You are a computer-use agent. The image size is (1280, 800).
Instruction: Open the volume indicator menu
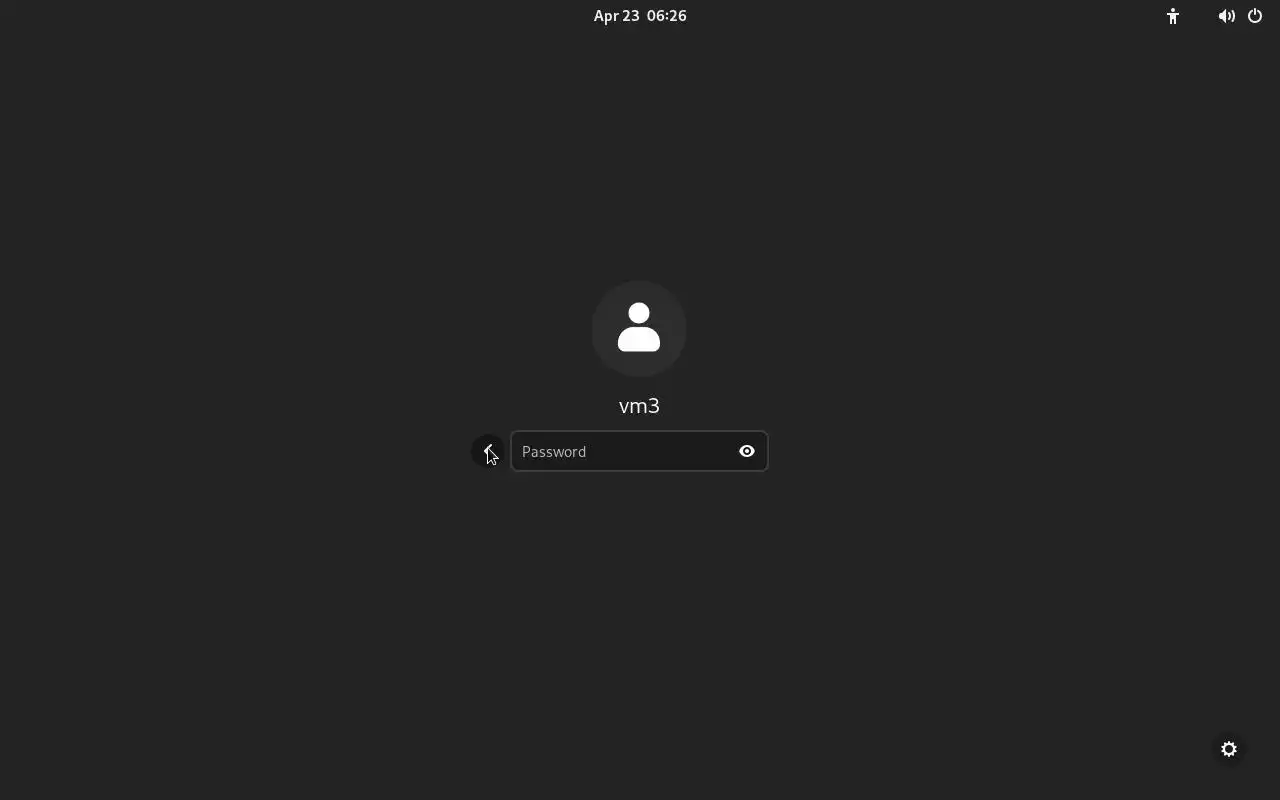coord(1226,16)
